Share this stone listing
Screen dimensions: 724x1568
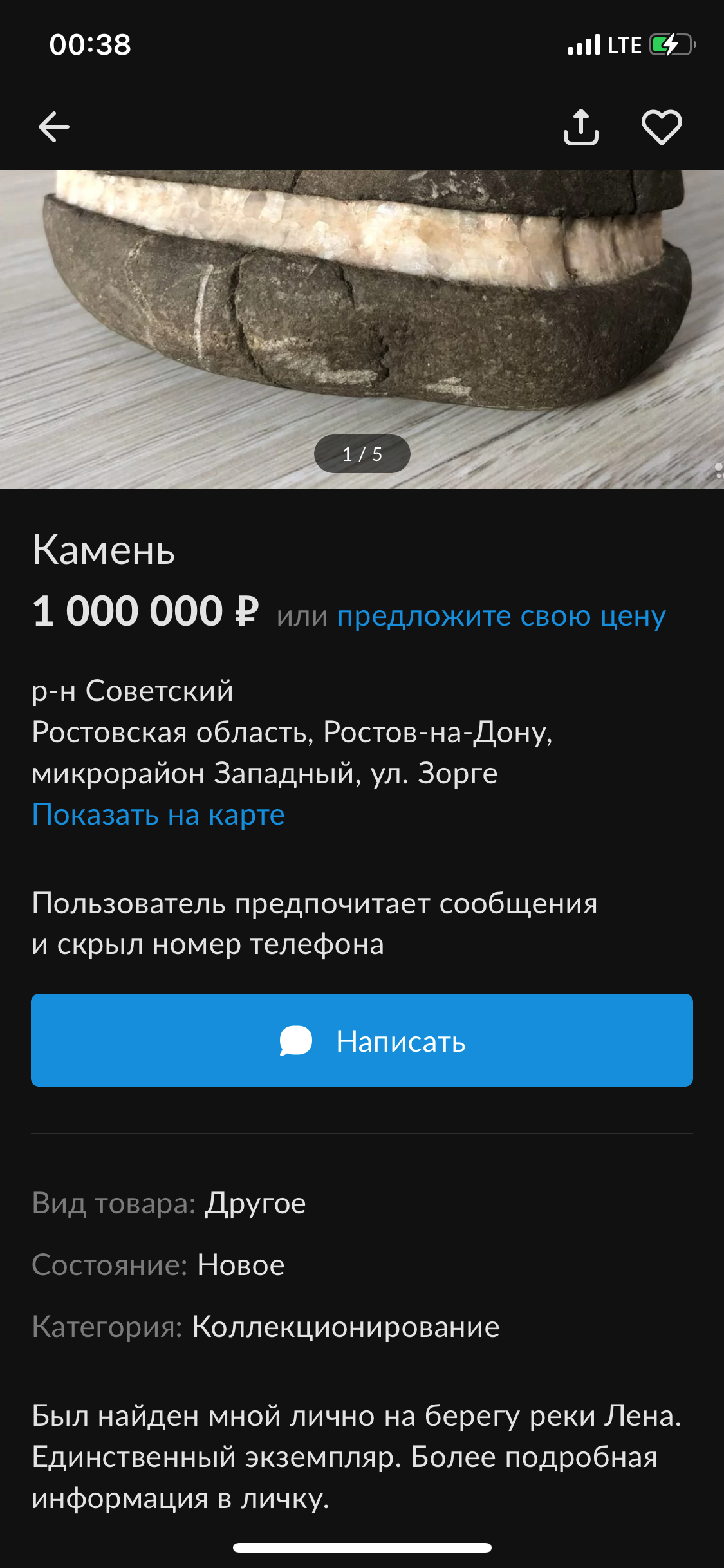tap(581, 127)
